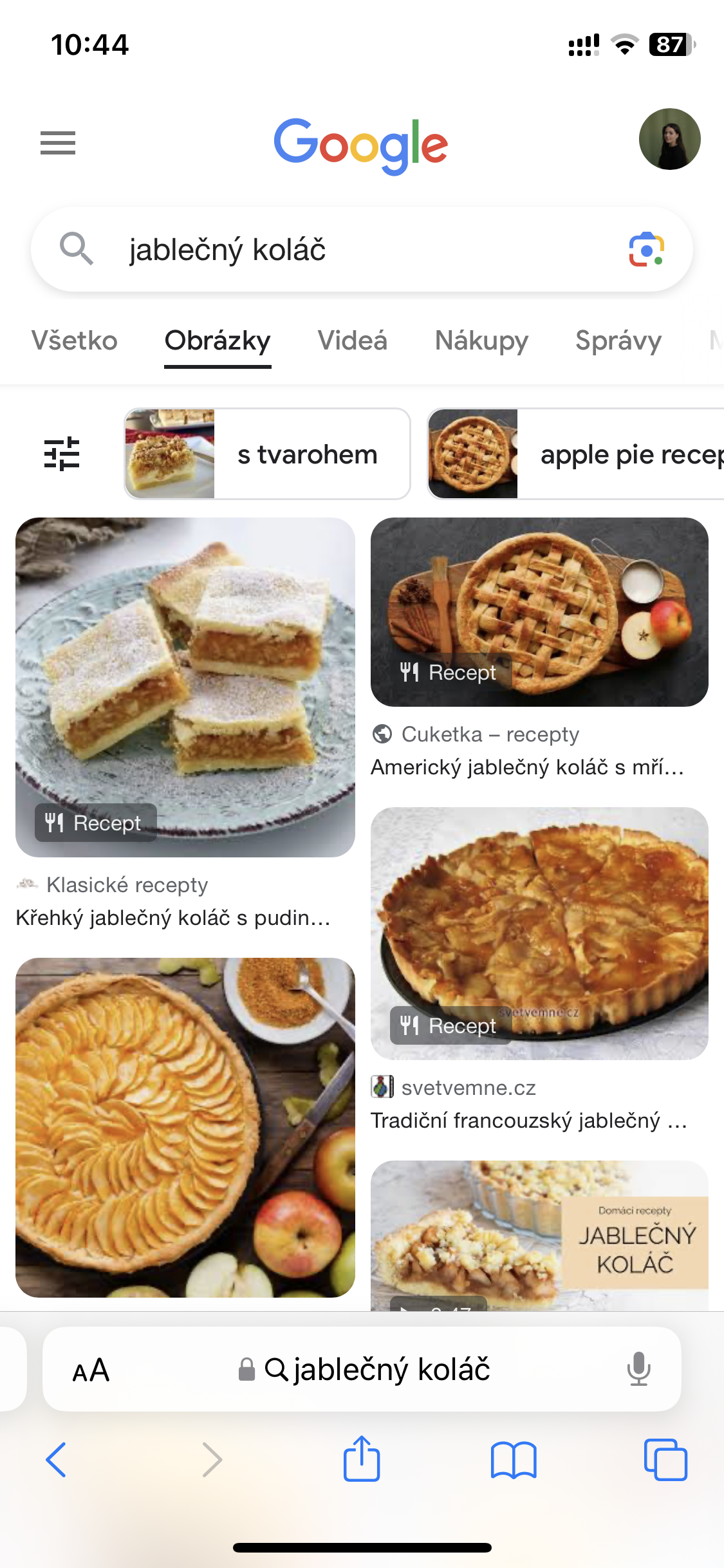The height and width of the screenshot is (1568, 724).
Task: Switch to the Nákupy tab
Action: (481, 341)
